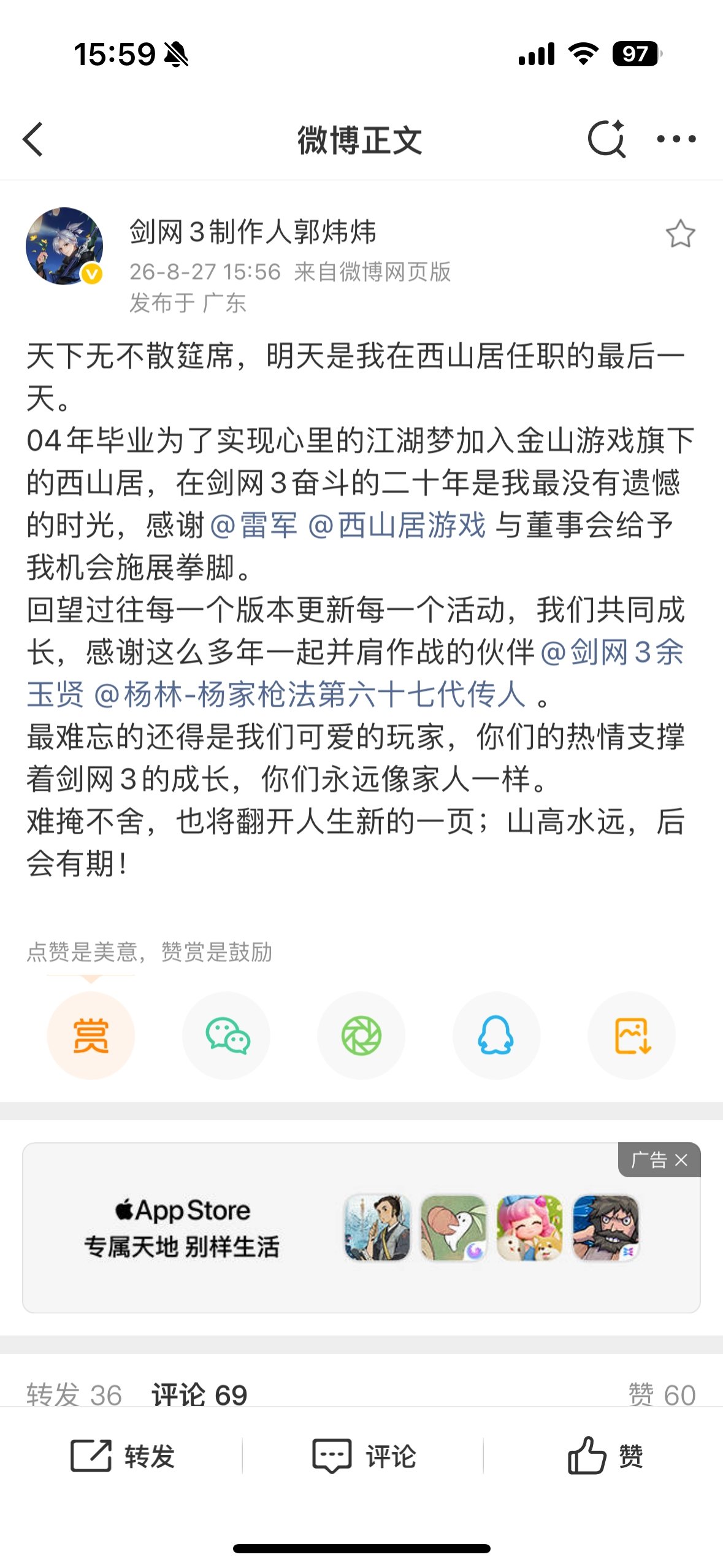Favorite this post with the star icon
This screenshot has width=723, height=1568.
click(680, 234)
